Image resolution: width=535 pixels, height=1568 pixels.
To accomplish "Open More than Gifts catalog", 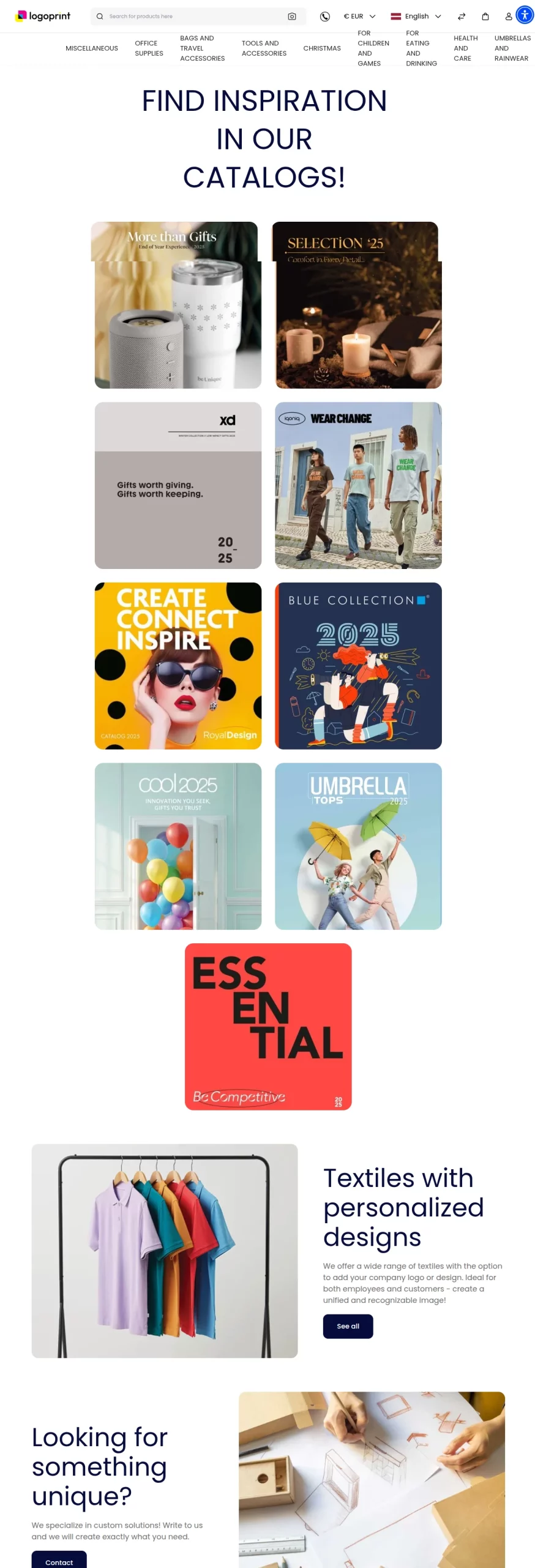I will coord(178,305).
